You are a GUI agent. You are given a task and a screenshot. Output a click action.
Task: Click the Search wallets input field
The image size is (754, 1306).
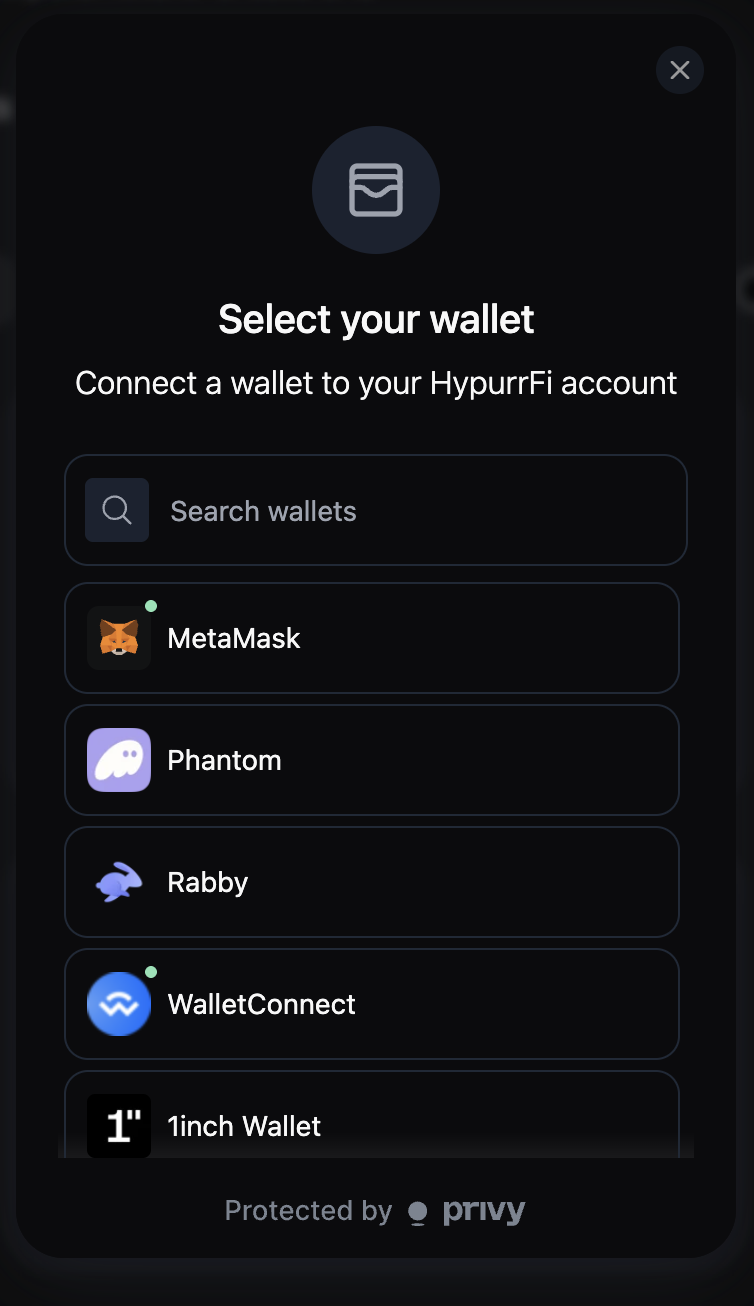click(400, 510)
